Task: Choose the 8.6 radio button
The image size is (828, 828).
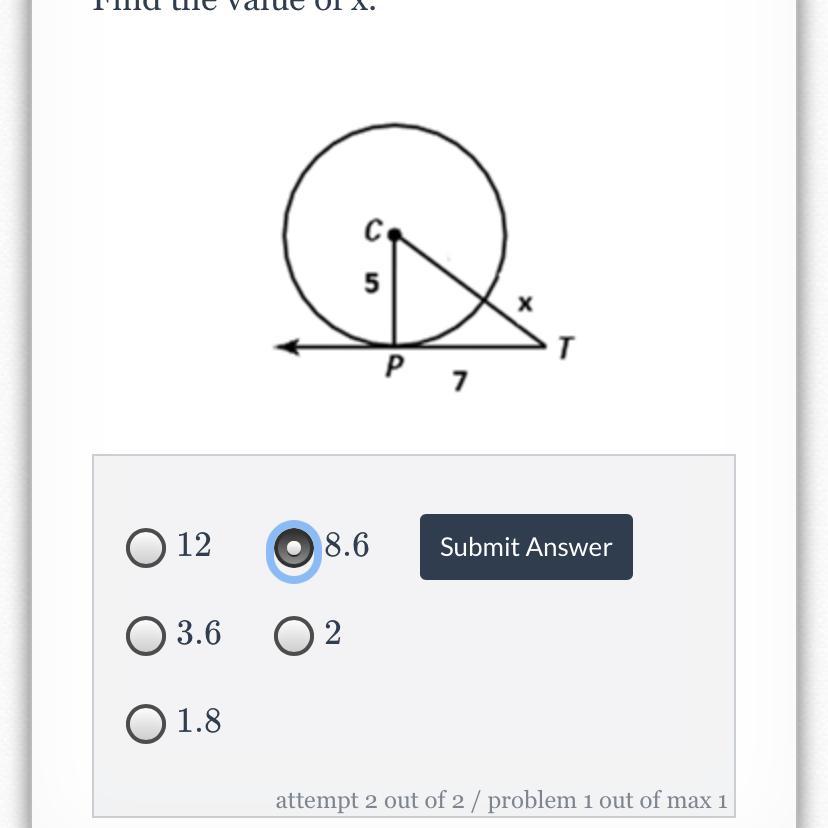Action: click(x=294, y=549)
